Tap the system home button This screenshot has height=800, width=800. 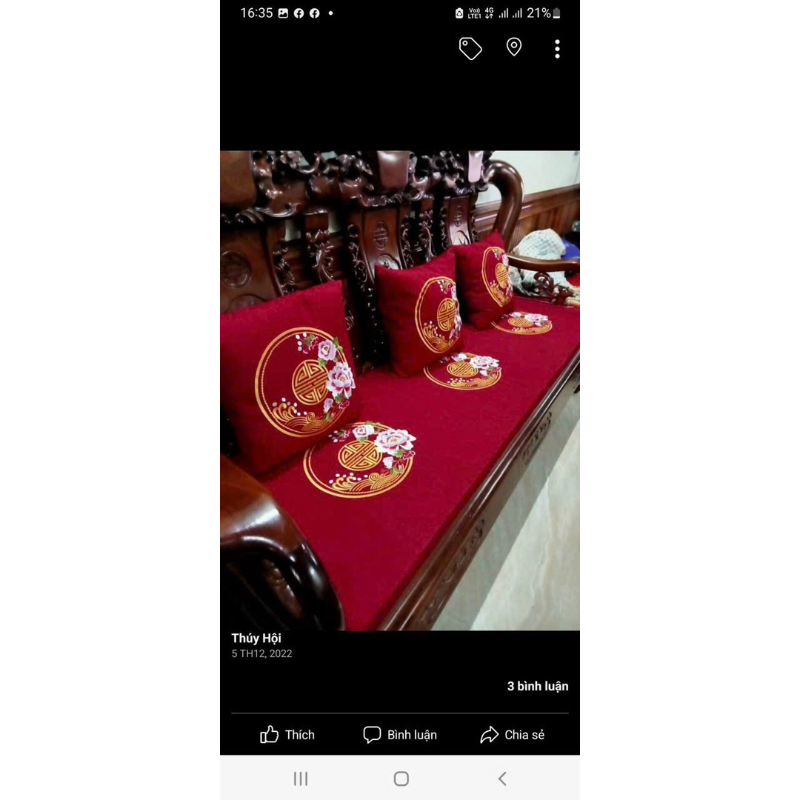(x=401, y=778)
